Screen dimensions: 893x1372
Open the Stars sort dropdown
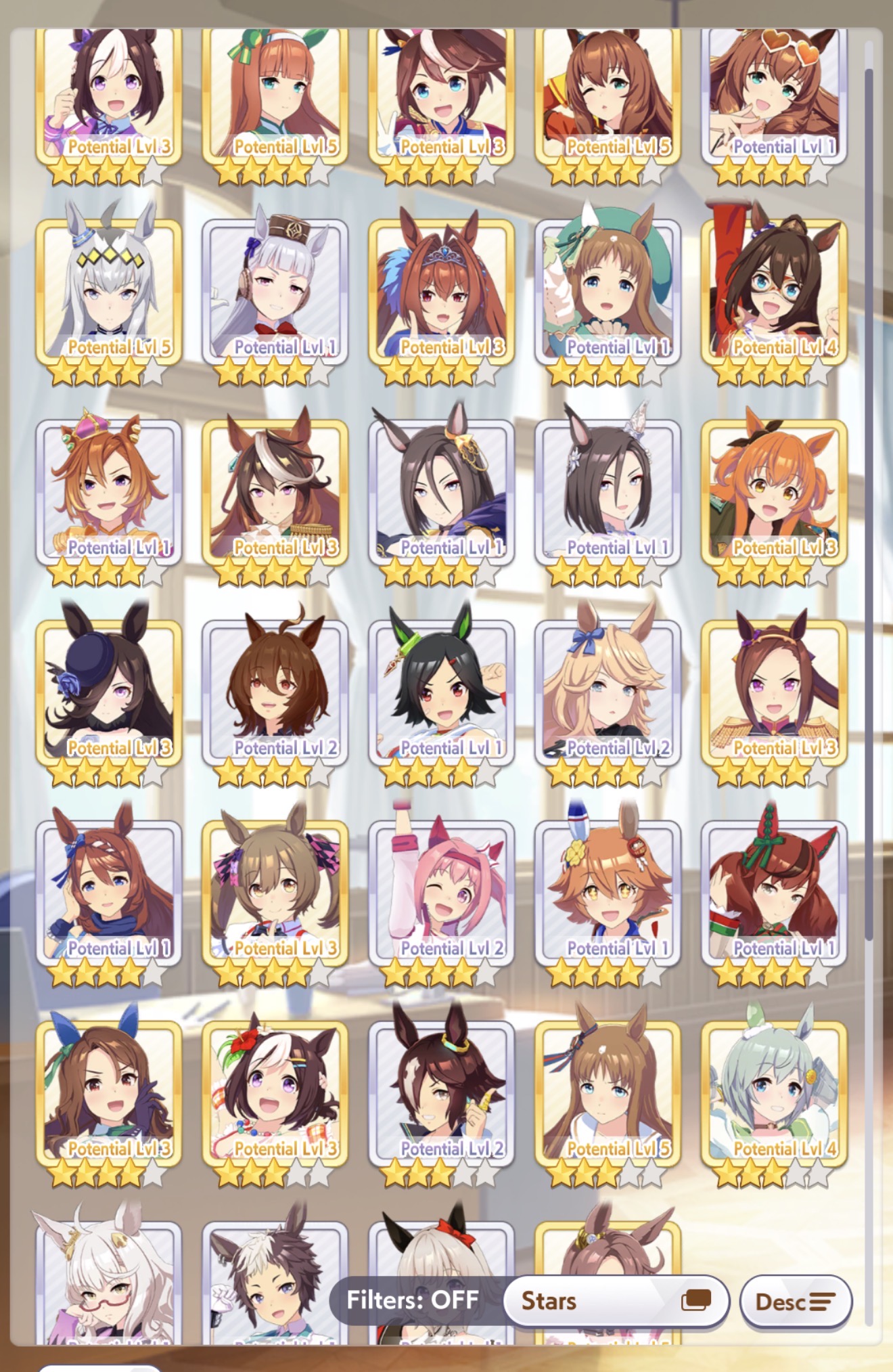[615, 1300]
